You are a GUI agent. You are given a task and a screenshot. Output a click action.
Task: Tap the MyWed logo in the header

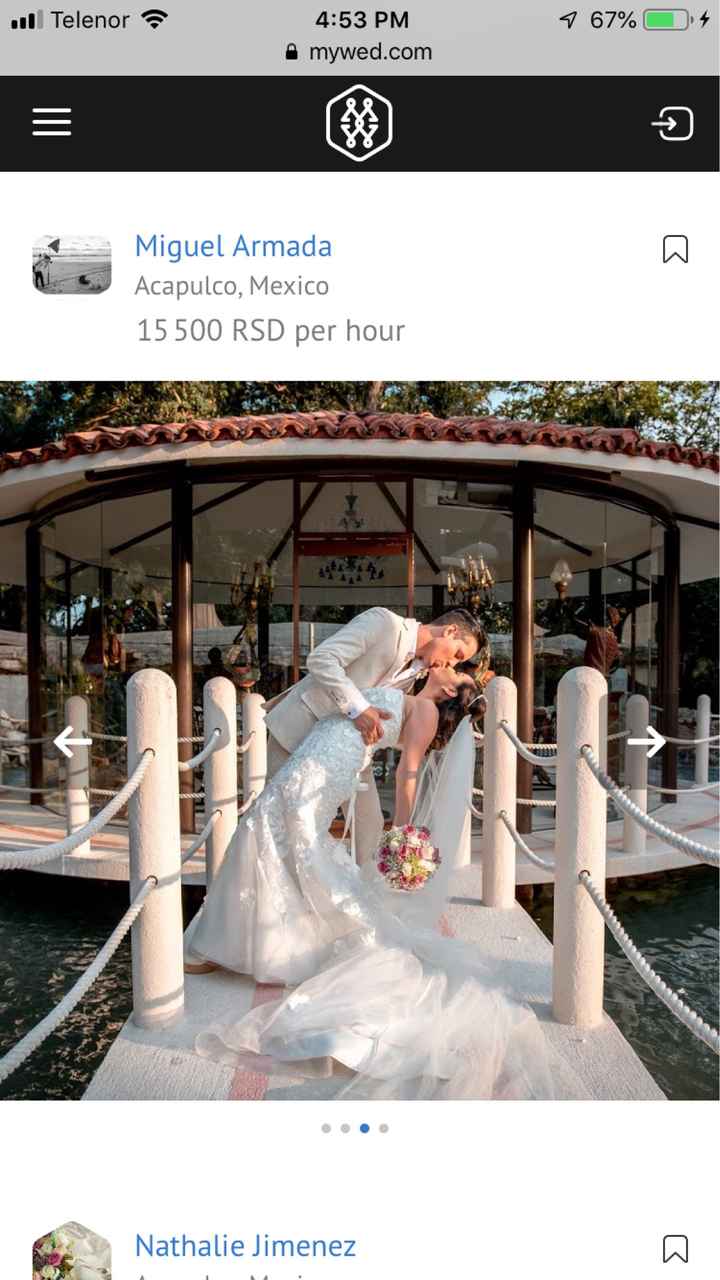tap(359, 123)
